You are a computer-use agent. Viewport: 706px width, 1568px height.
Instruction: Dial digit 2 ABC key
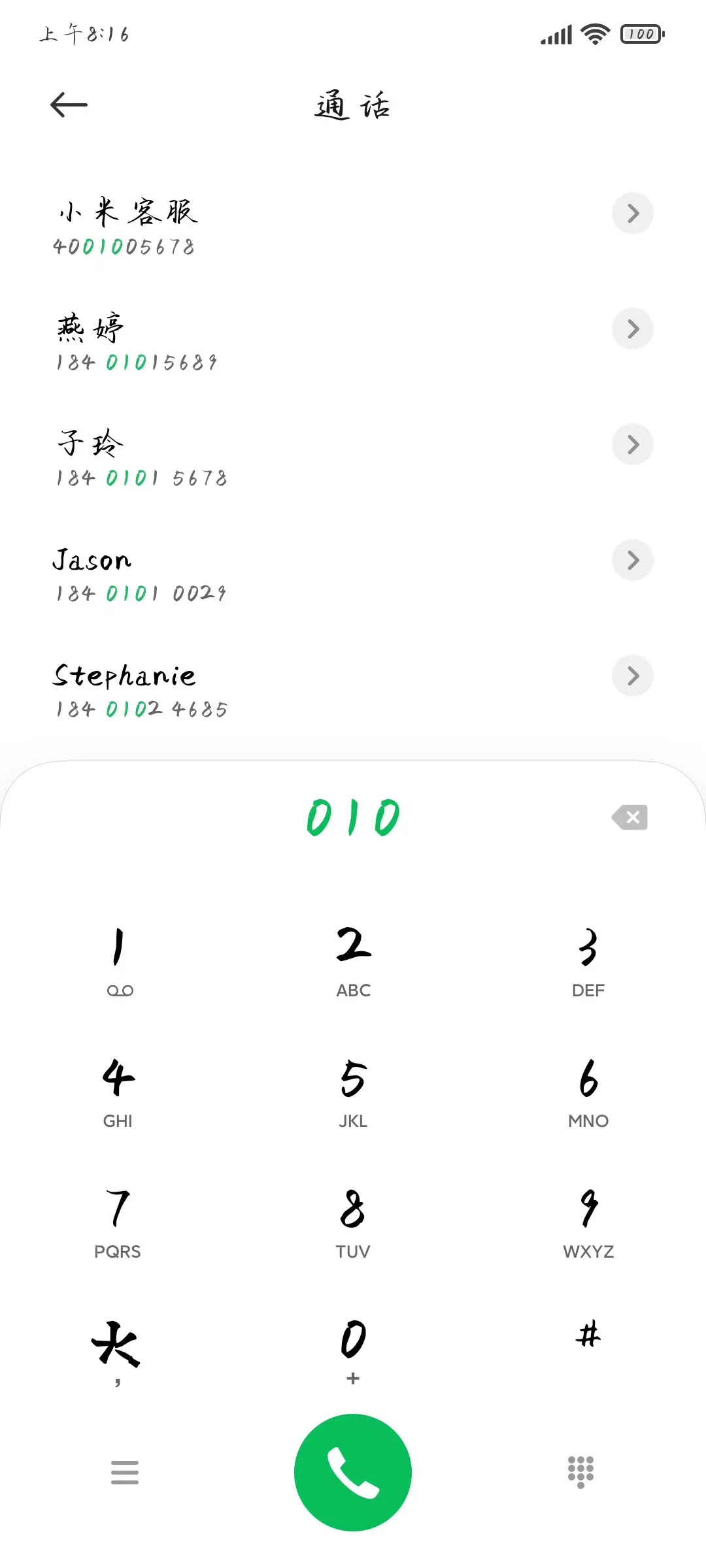353,960
